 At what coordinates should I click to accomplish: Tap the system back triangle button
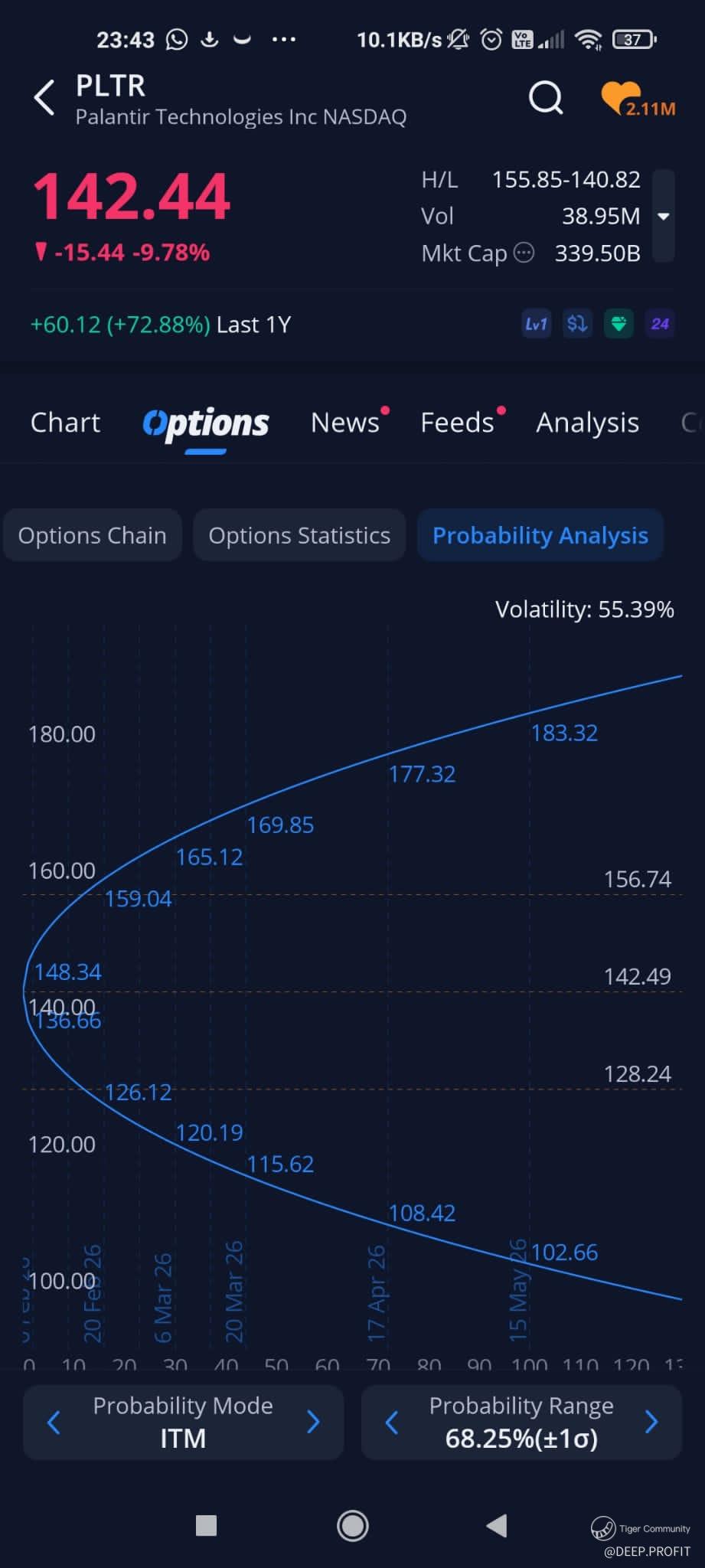pyautogui.click(x=497, y=1525)
